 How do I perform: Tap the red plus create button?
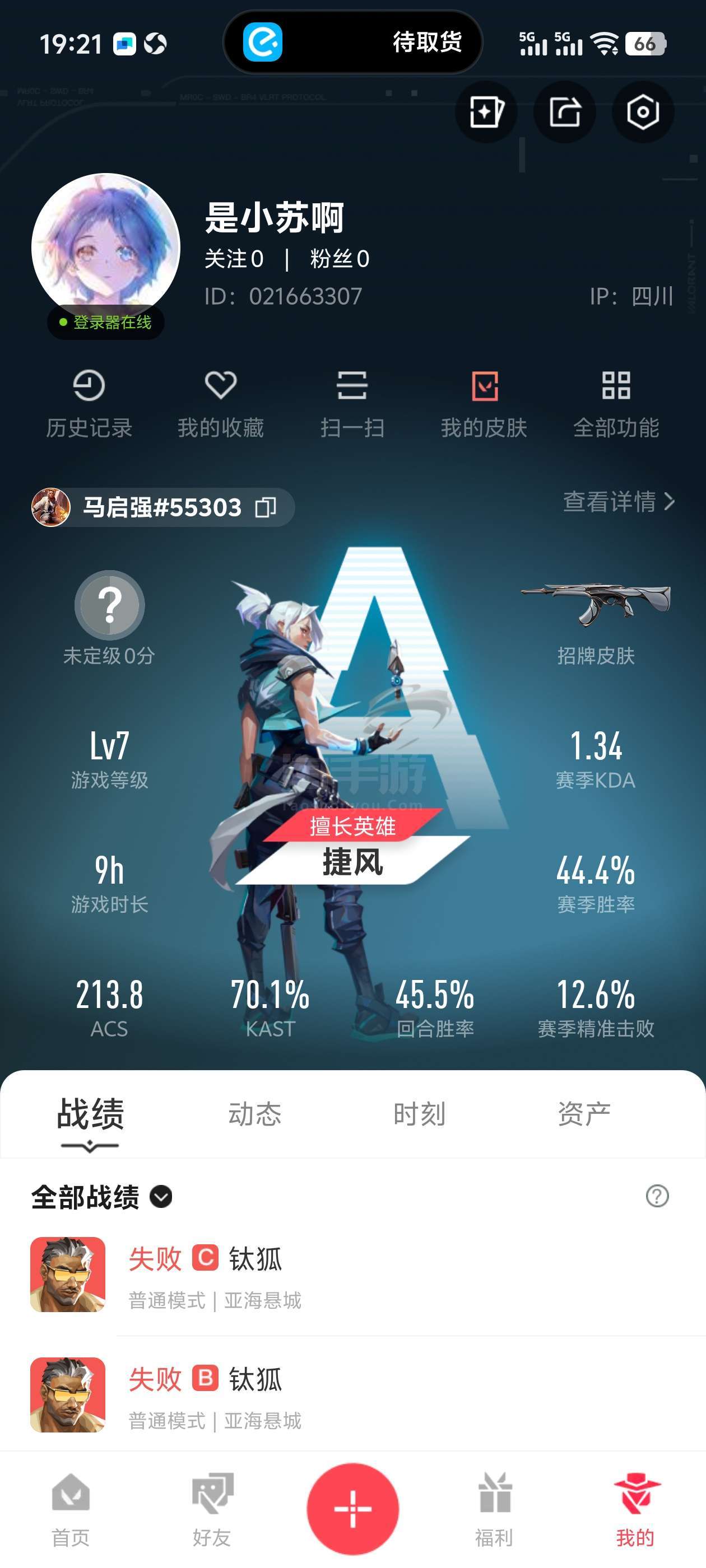352,1508
